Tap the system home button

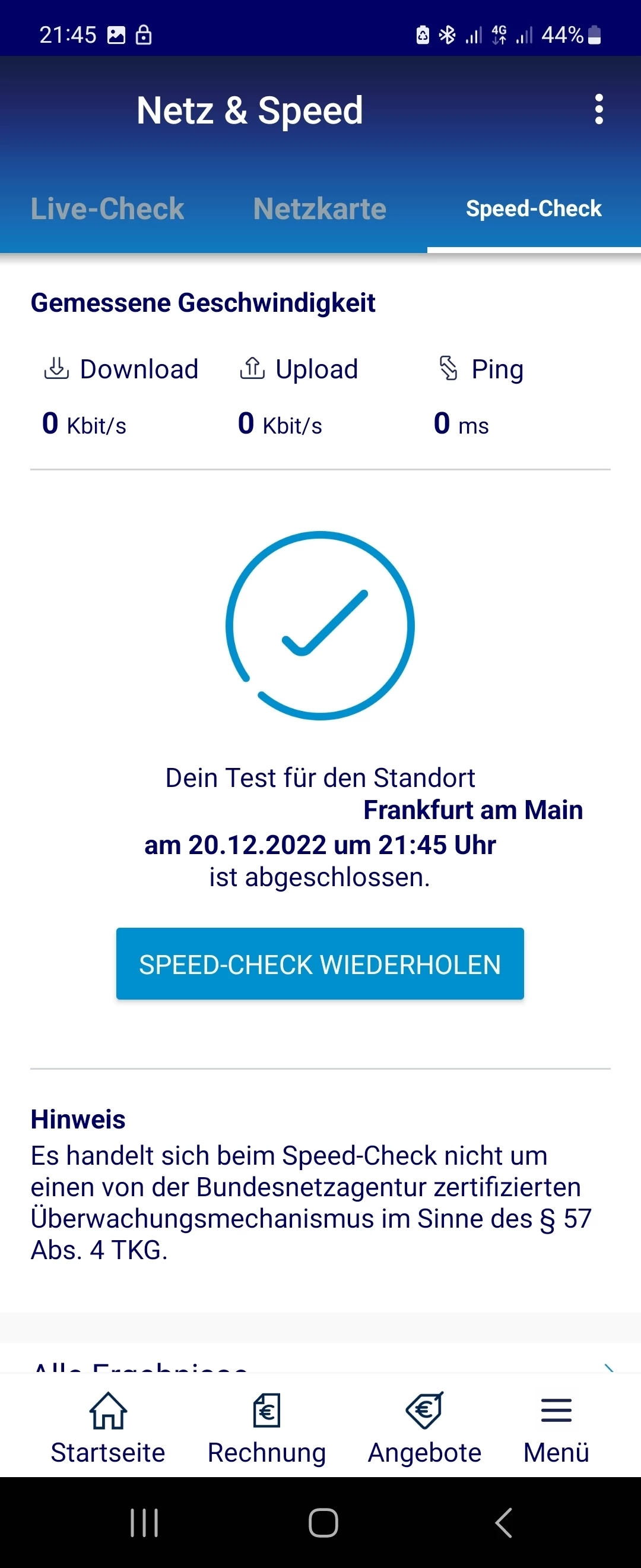point(323,1523)
